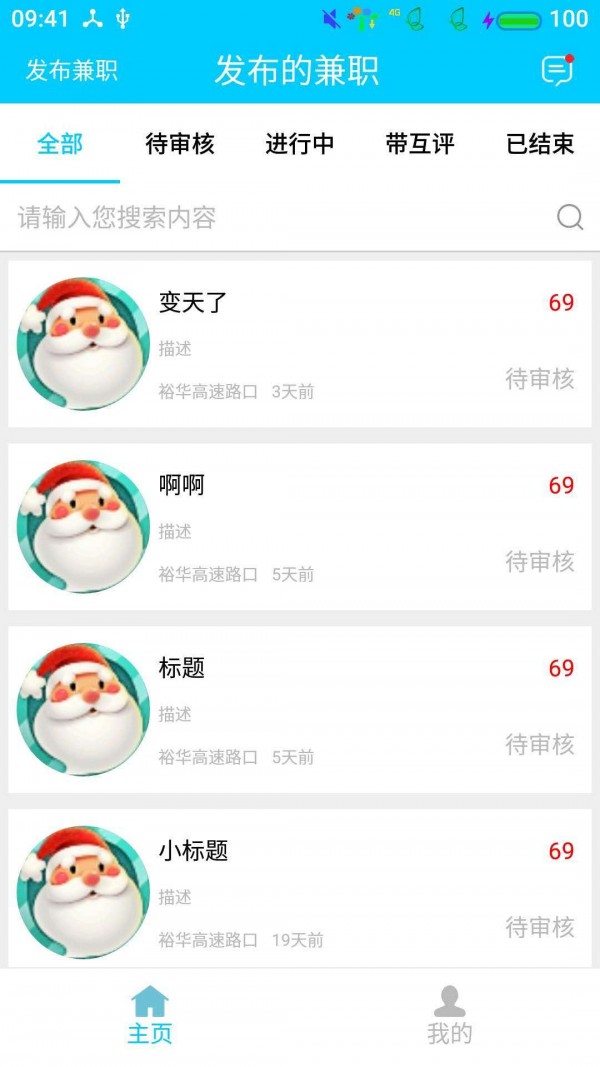Select the 进行中 tab

(300, 144)
